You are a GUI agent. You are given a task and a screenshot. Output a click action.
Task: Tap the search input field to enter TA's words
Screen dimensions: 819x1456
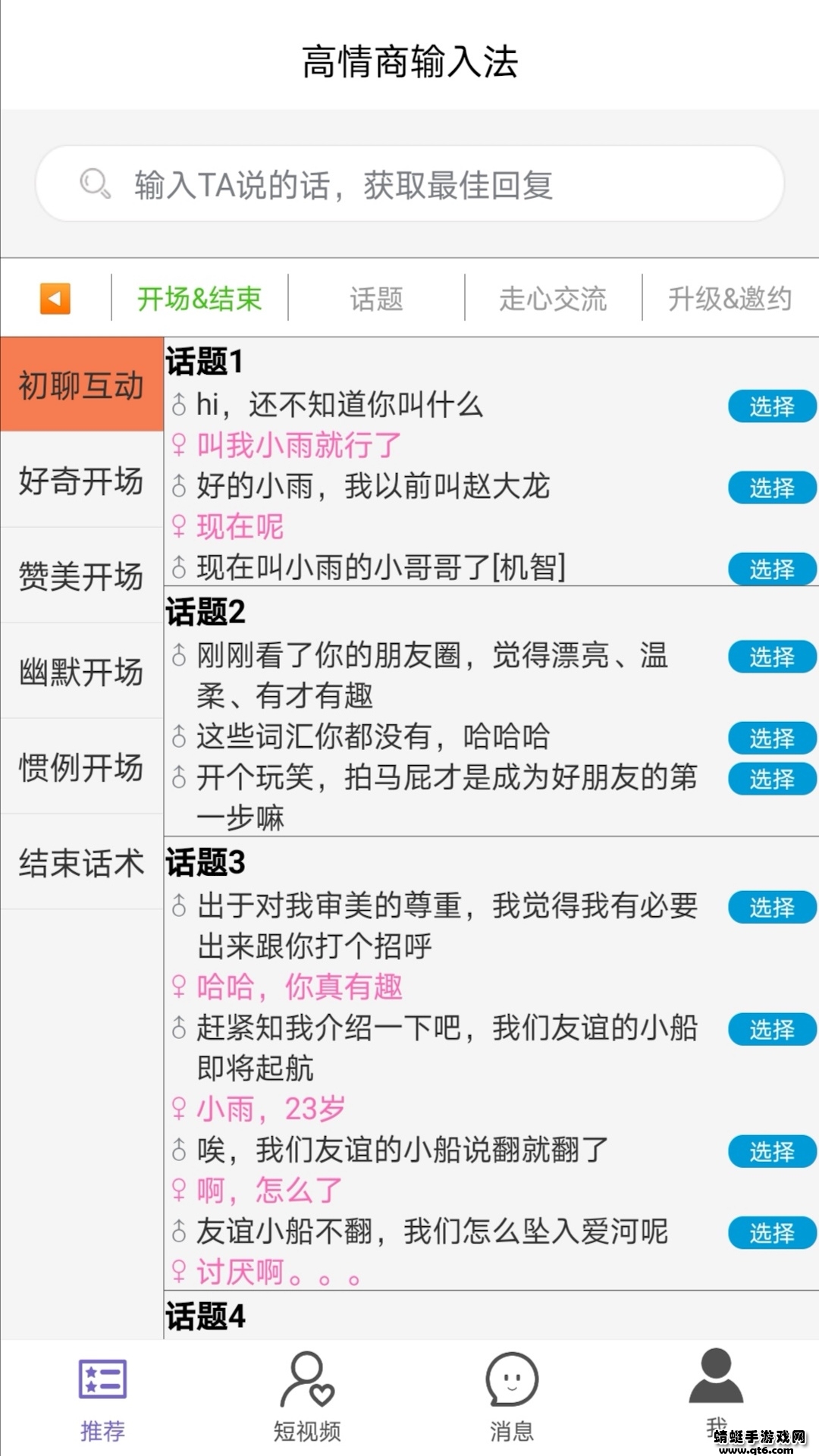(409, 181)
